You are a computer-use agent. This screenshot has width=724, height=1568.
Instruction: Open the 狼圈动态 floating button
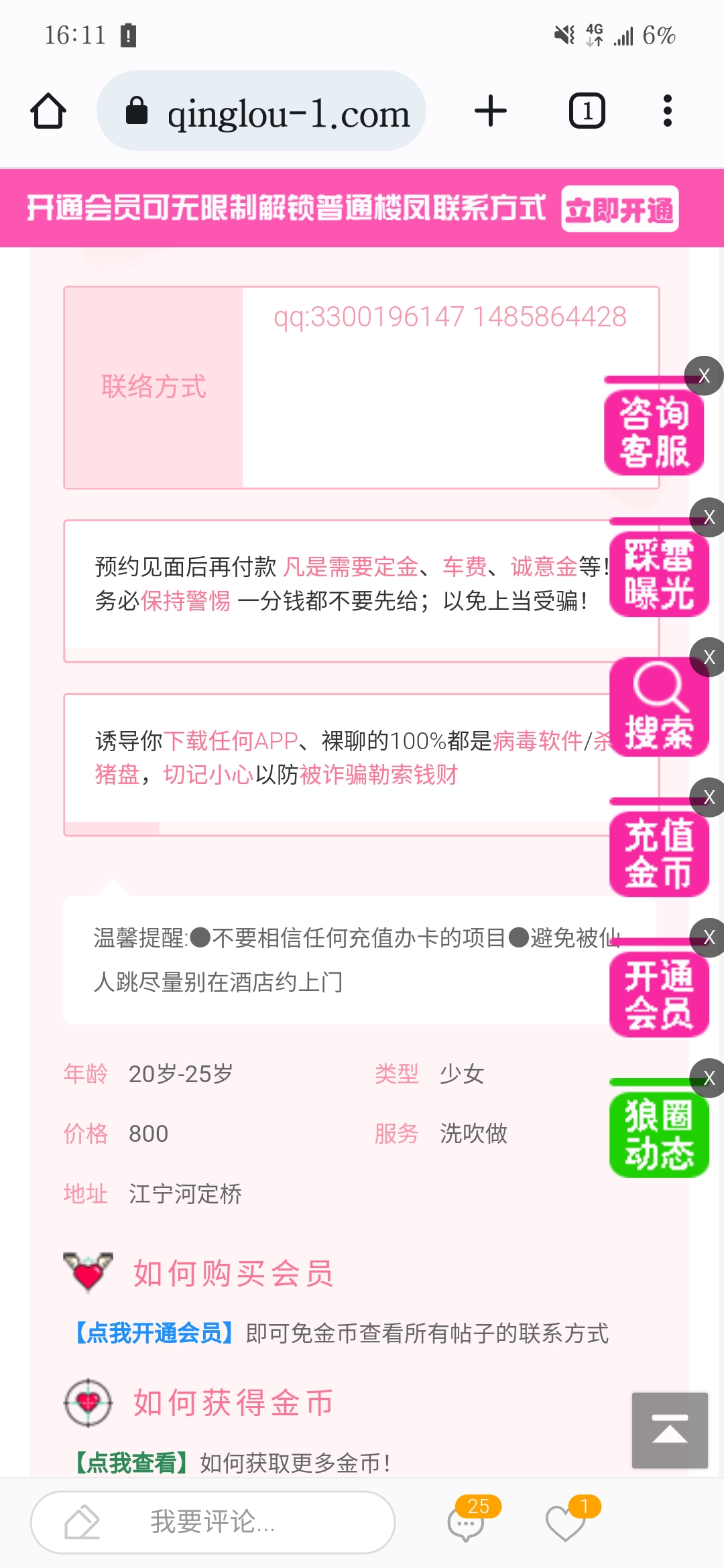pyautogui.click(x=658, y=1134)
